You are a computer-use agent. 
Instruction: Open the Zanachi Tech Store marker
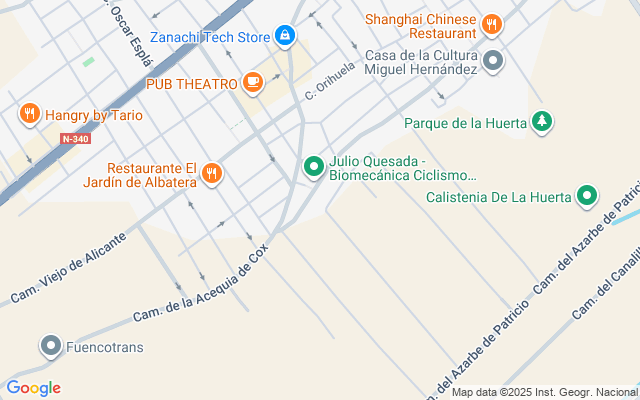pos(286,37)
